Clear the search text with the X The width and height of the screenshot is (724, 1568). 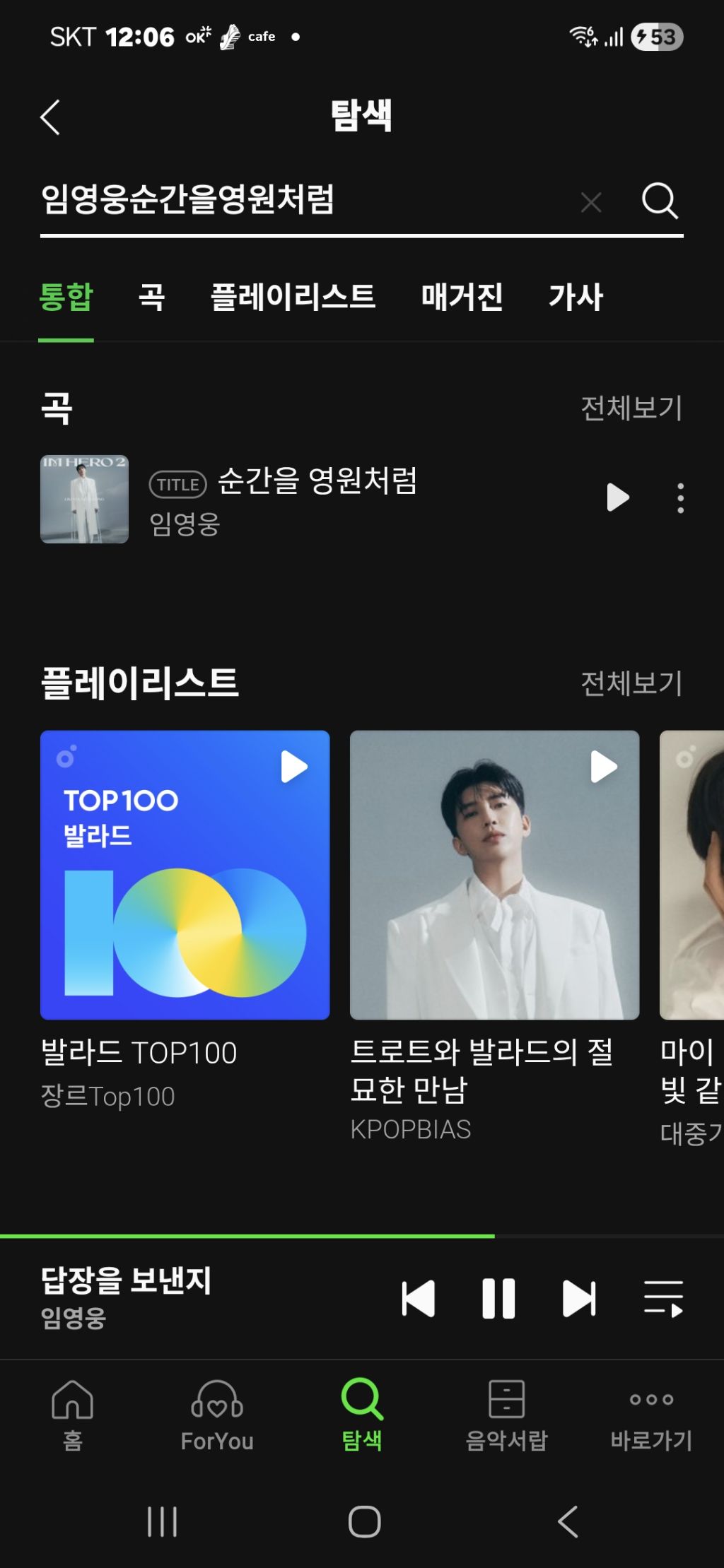[591, 203]
